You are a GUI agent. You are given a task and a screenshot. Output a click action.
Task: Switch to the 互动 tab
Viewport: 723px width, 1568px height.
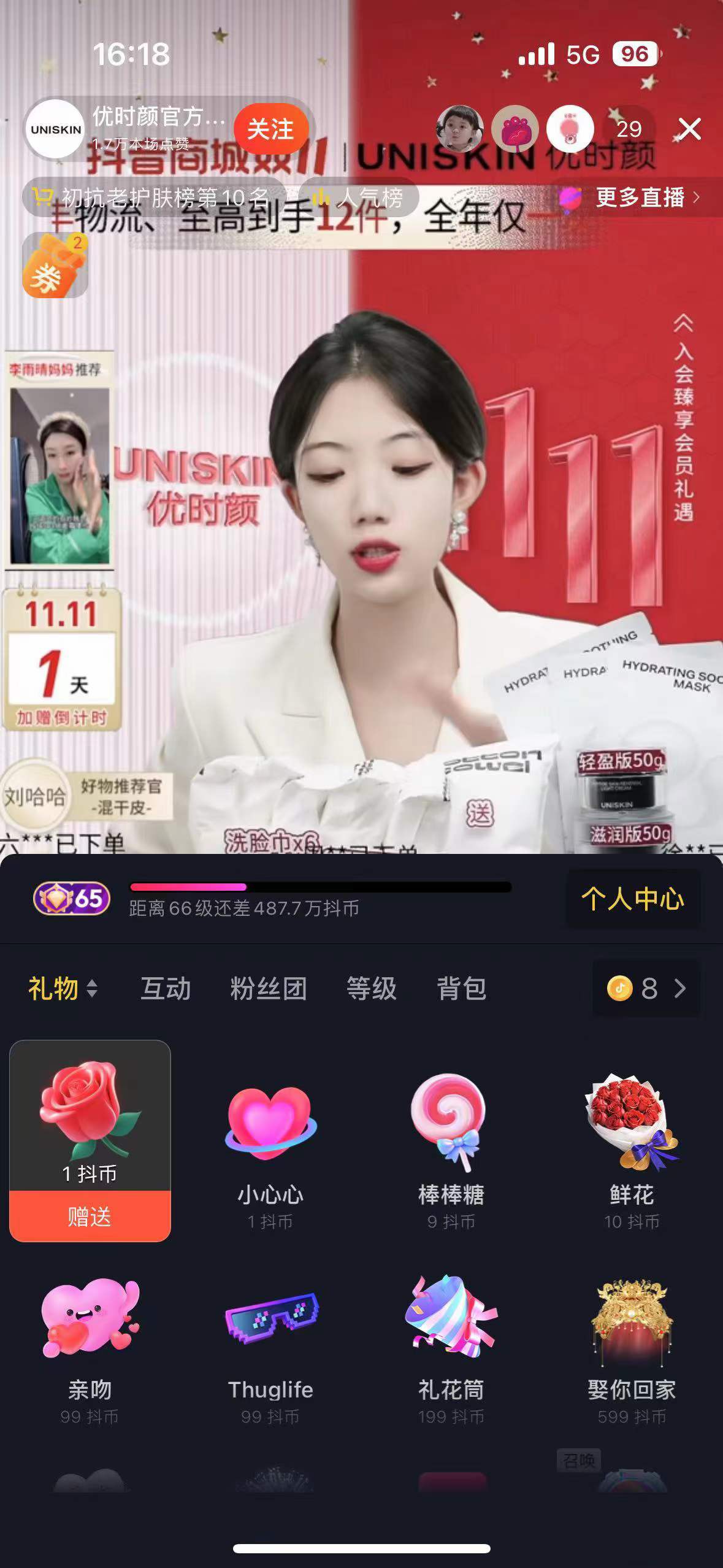(166, 988)
